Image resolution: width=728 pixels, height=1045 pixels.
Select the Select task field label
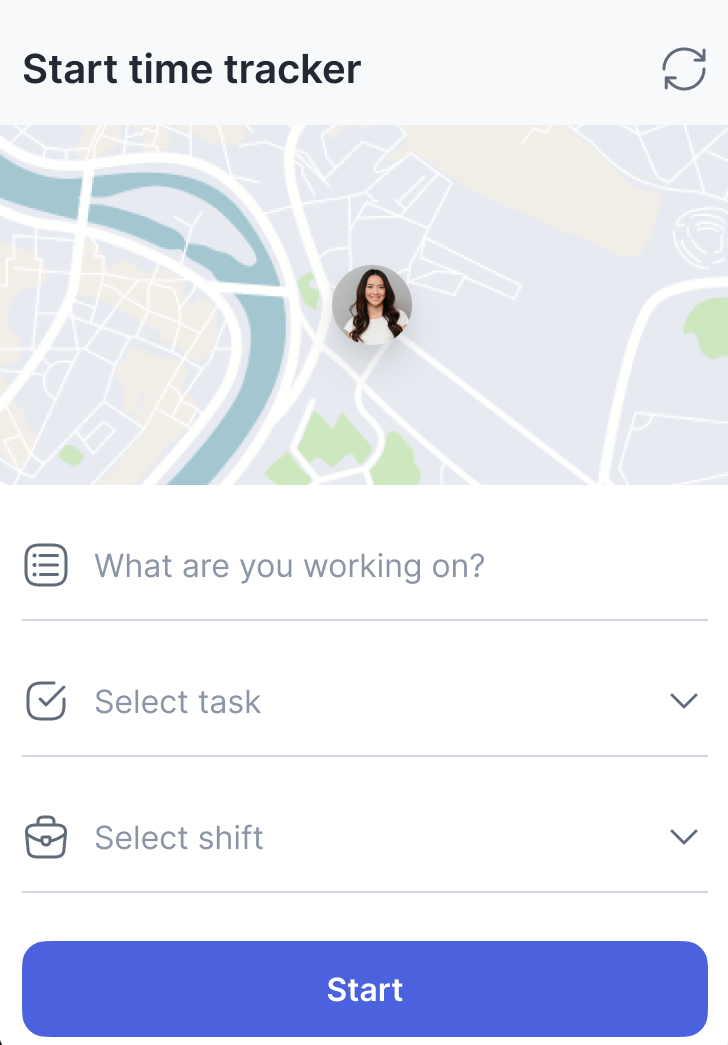click(x=178, y=701)
